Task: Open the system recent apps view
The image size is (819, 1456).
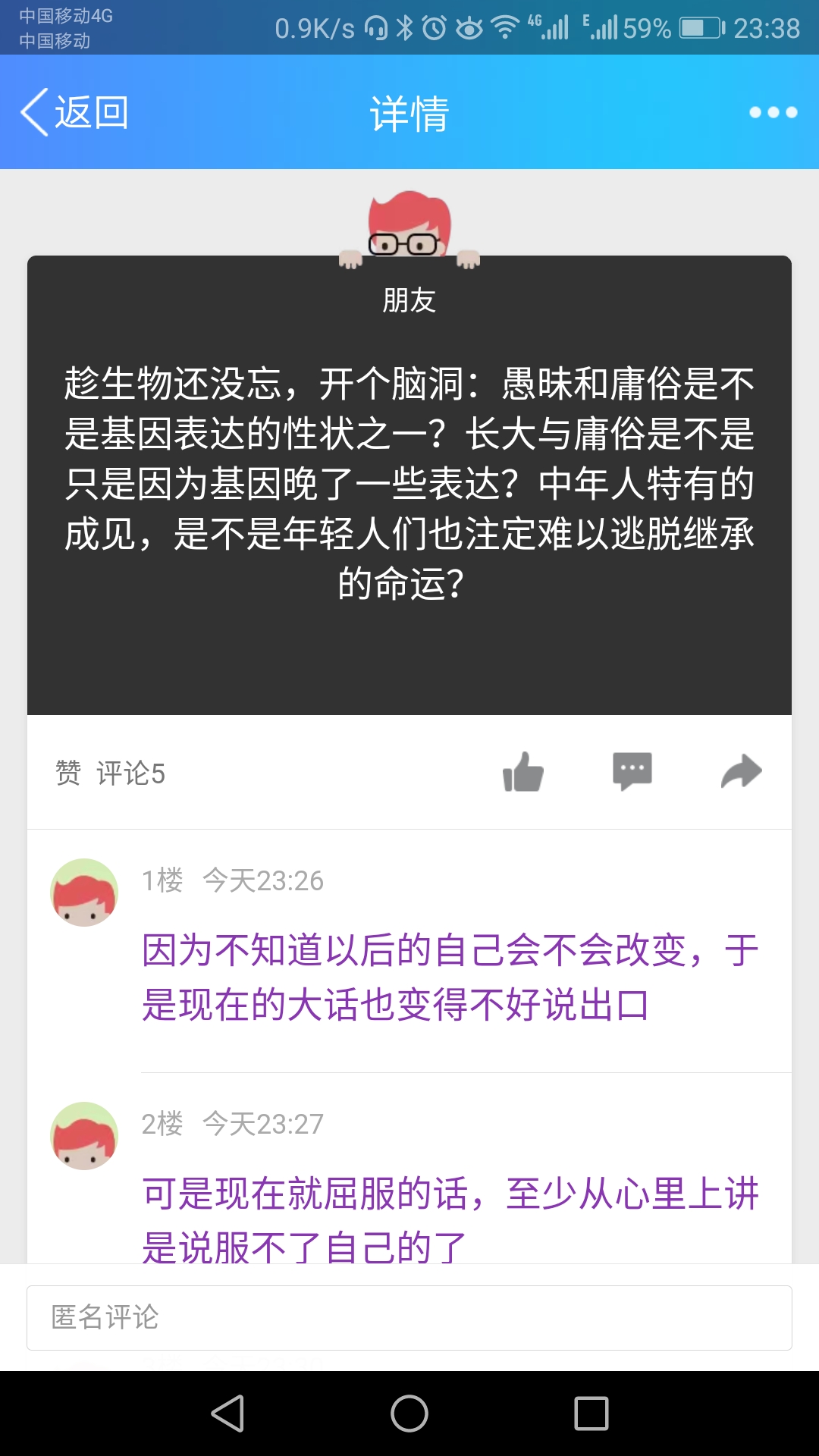Action: [x=591, y=1414]
